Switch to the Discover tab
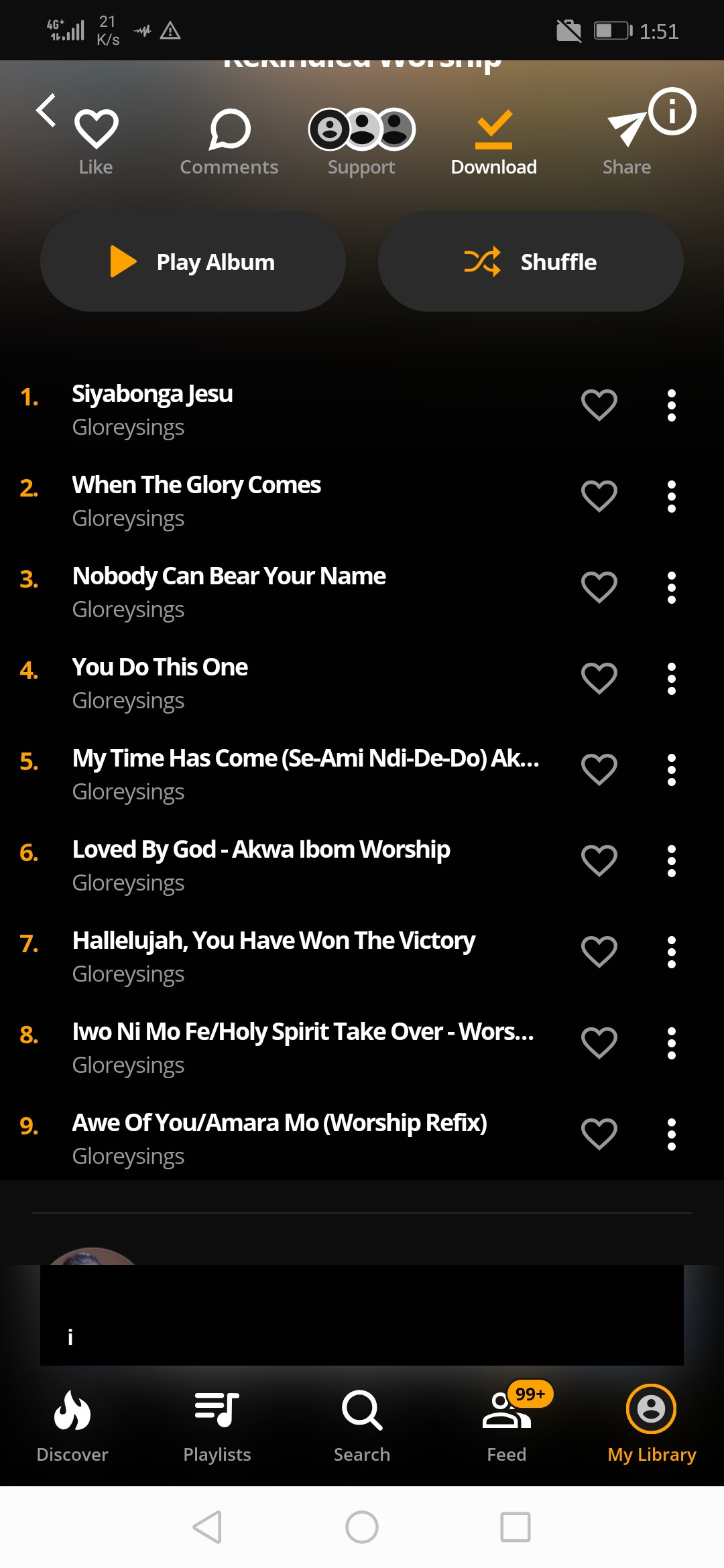724x1568 pixels. pos(72,1425)
